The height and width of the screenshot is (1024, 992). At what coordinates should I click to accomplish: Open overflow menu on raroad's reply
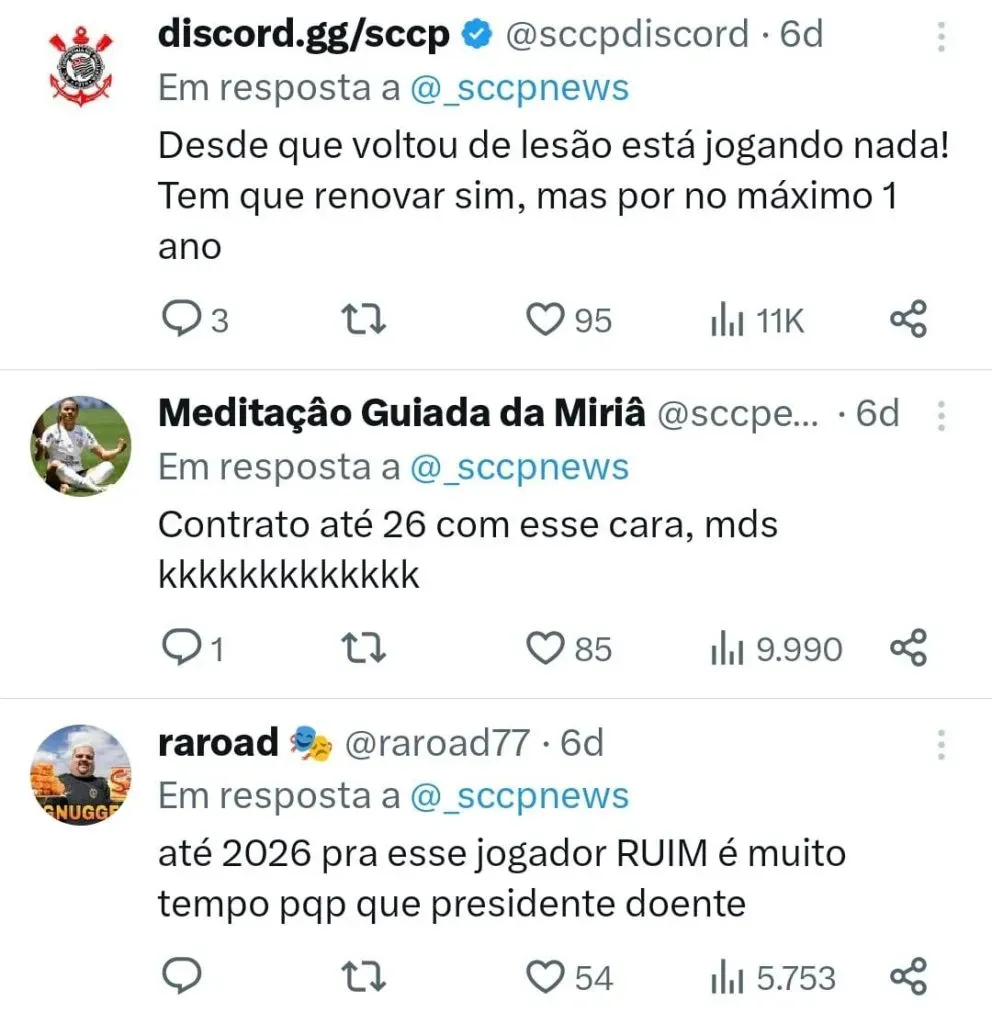click(940, 744)
